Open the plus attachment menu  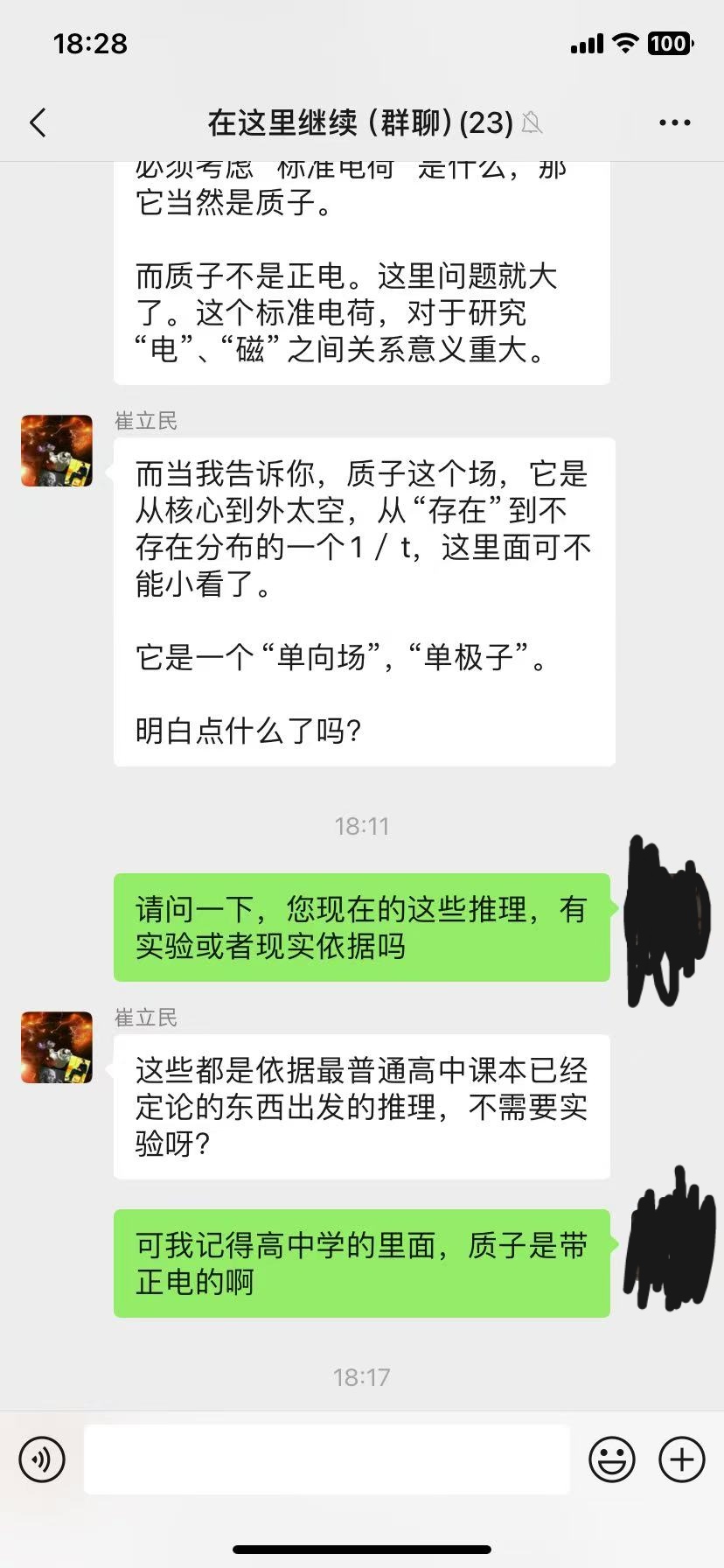point(681,1459)
